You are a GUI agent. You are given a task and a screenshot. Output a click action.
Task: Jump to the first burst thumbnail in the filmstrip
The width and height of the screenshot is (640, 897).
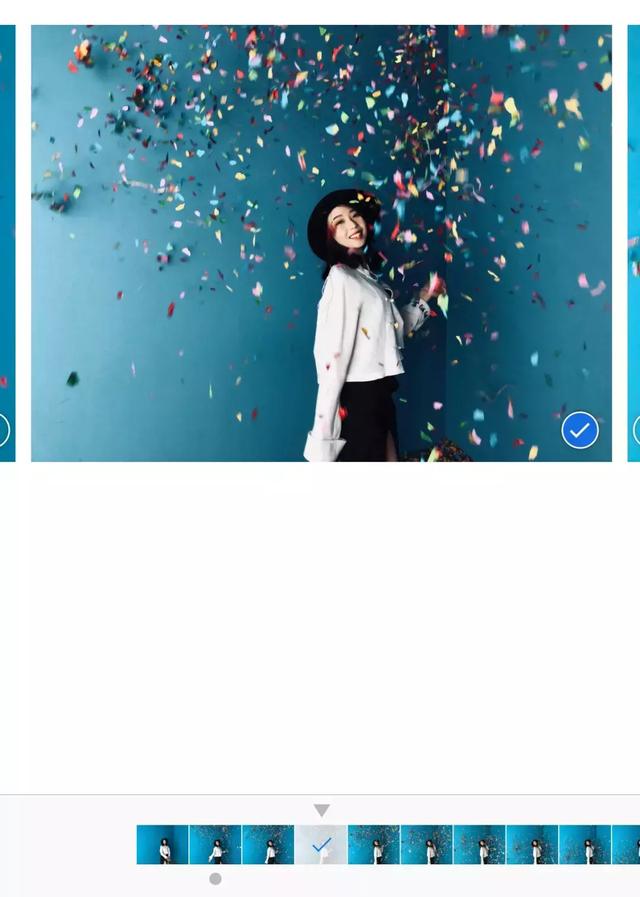(x=162, y=845)
